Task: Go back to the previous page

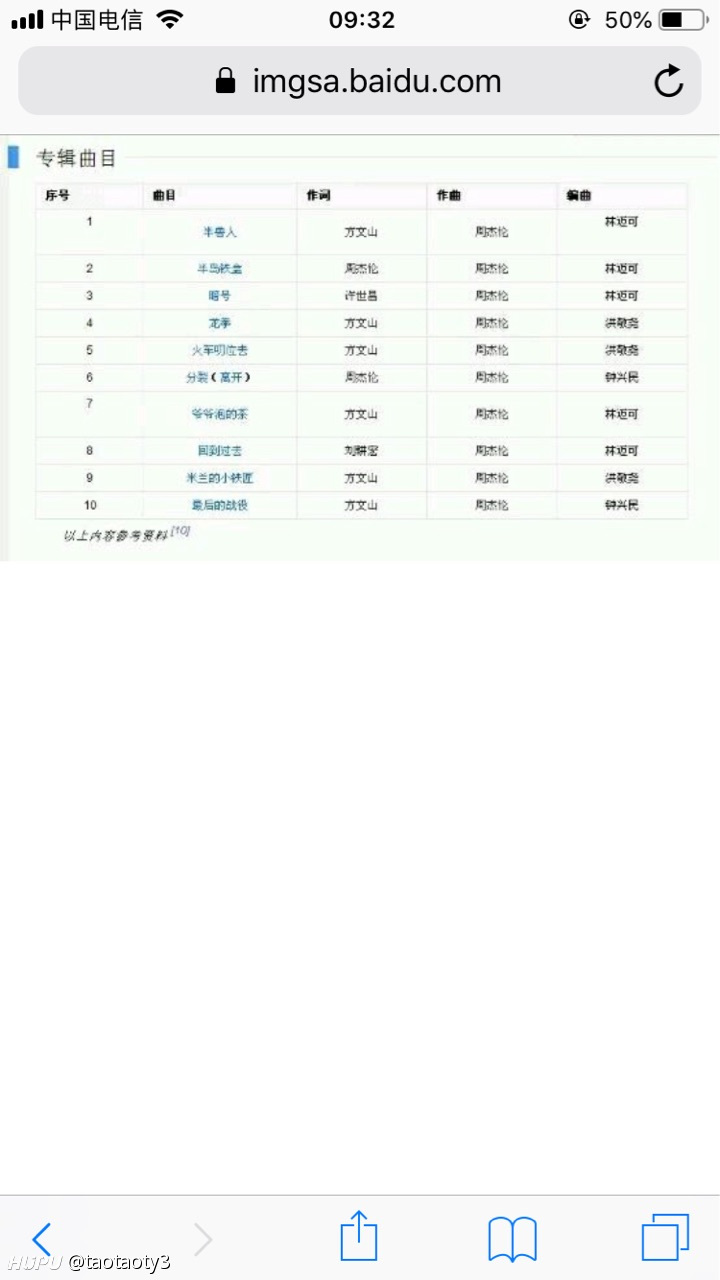Action: pyautogui.click(x=42, y=1240)
